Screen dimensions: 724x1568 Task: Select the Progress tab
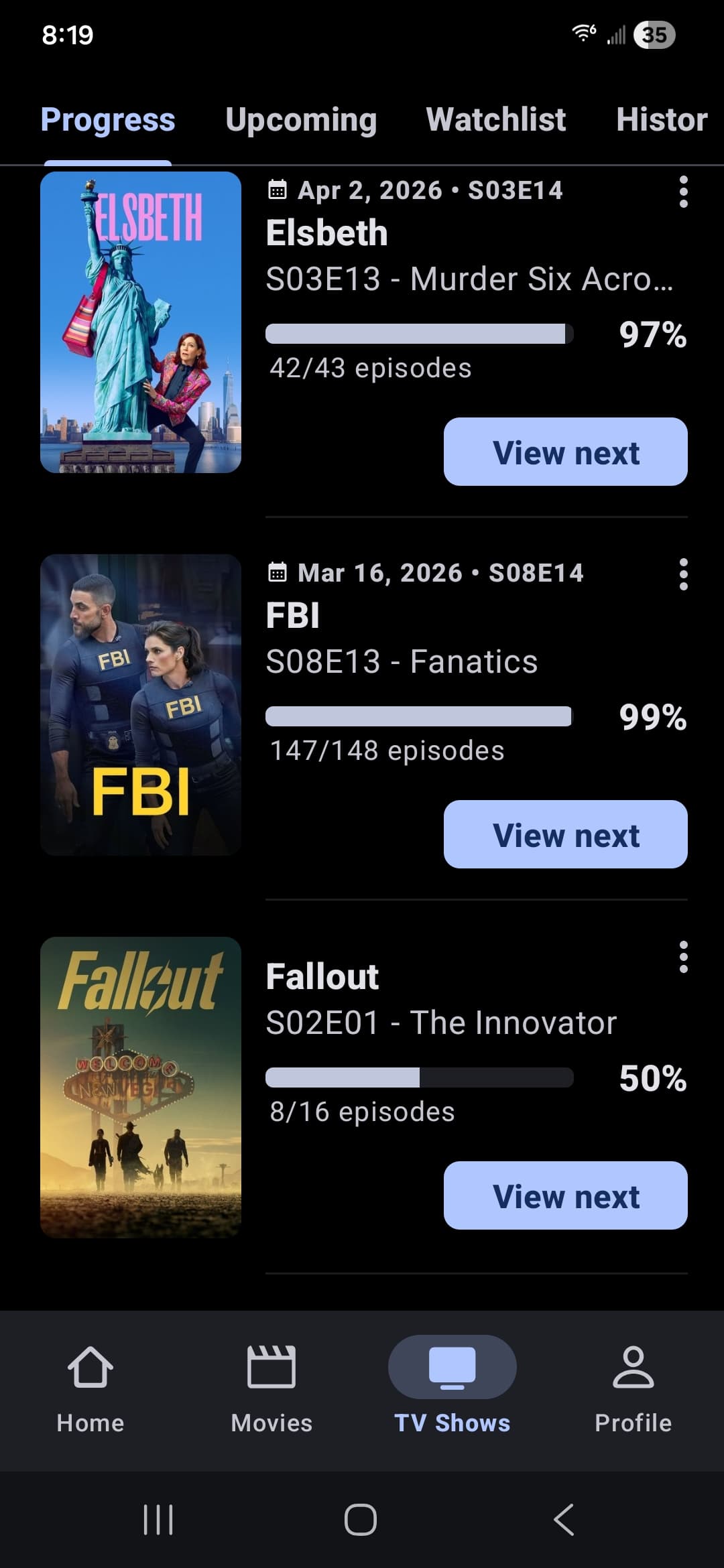point(108,121)
